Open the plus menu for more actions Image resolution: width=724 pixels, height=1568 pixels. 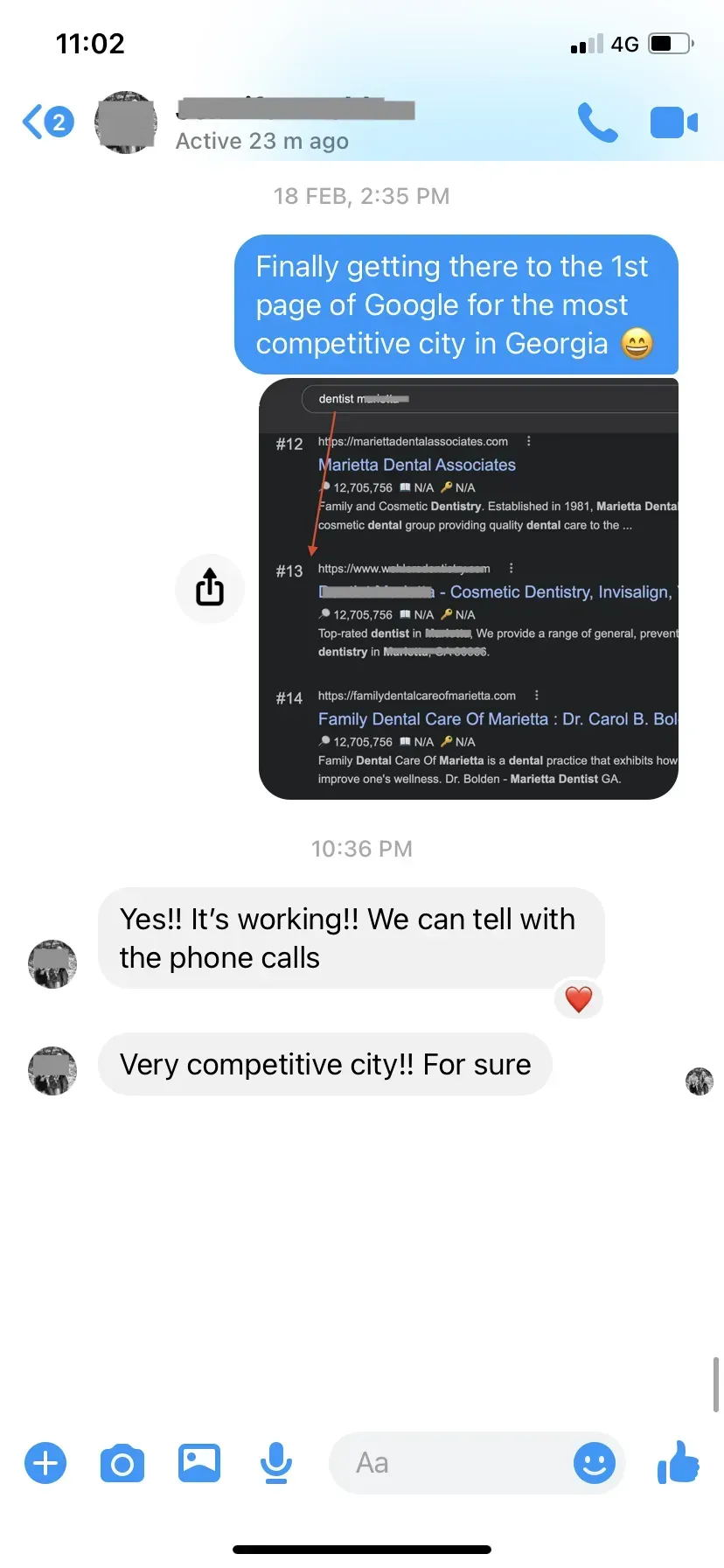(x=45, y=1463)
